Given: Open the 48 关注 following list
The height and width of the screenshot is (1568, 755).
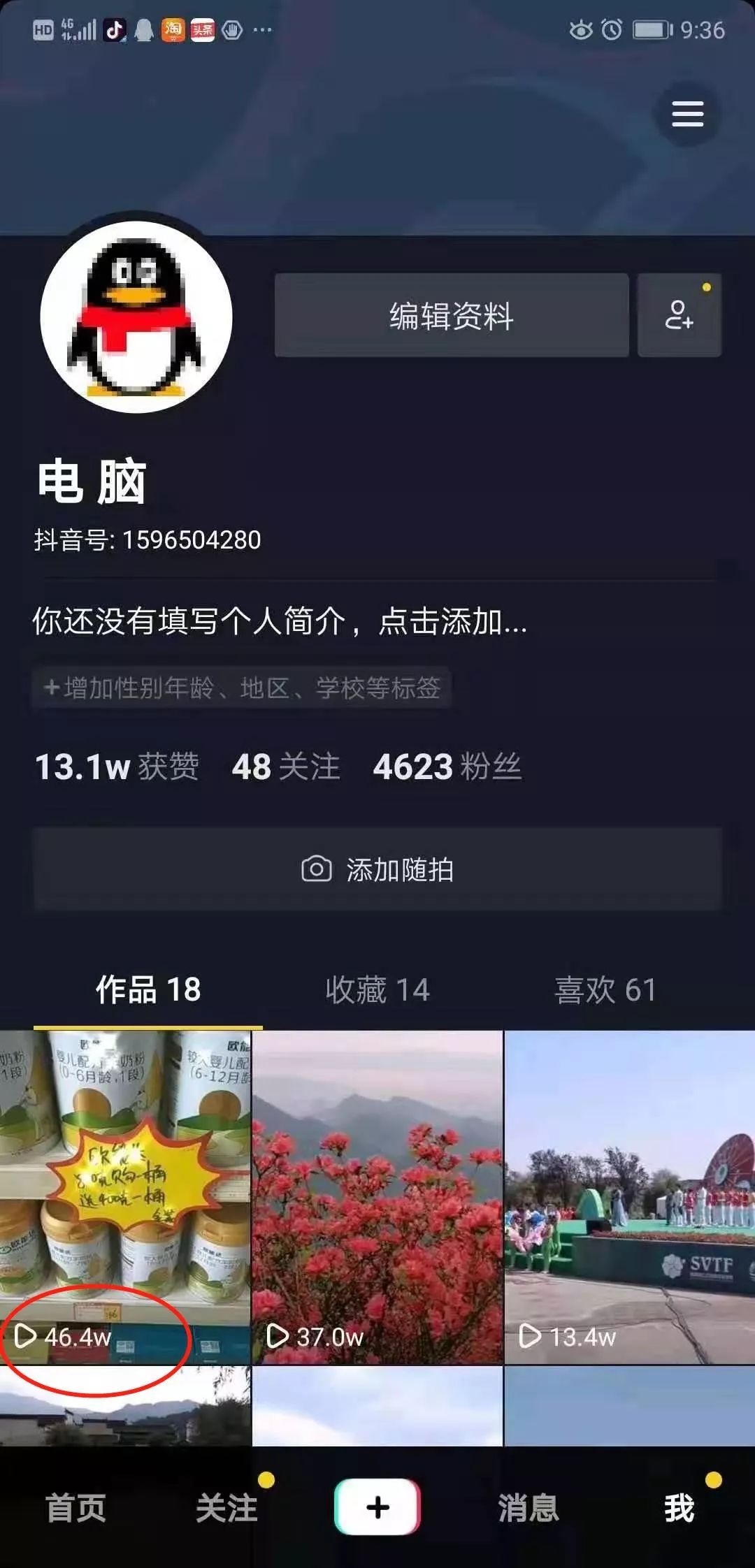Looking at the screenshot, I should (286, 767).
